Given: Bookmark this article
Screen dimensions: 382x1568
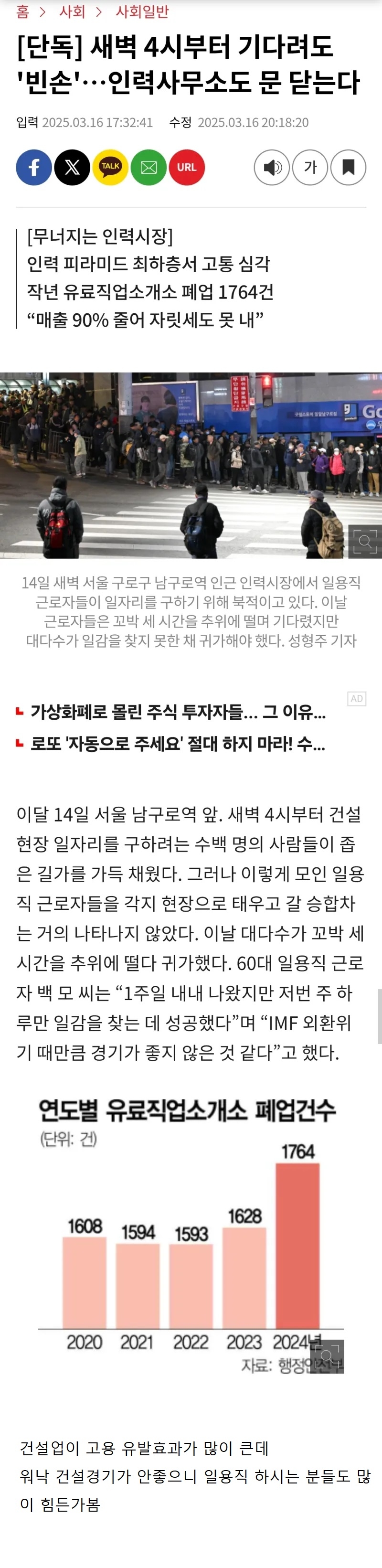Looking at the screenshot, I should 348,167.
